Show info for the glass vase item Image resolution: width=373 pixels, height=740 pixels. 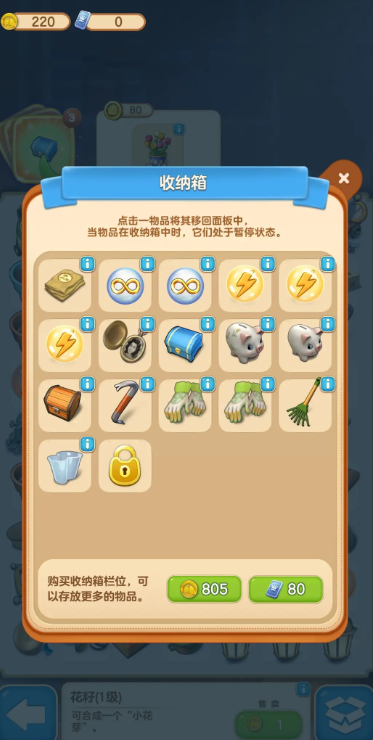87,444
